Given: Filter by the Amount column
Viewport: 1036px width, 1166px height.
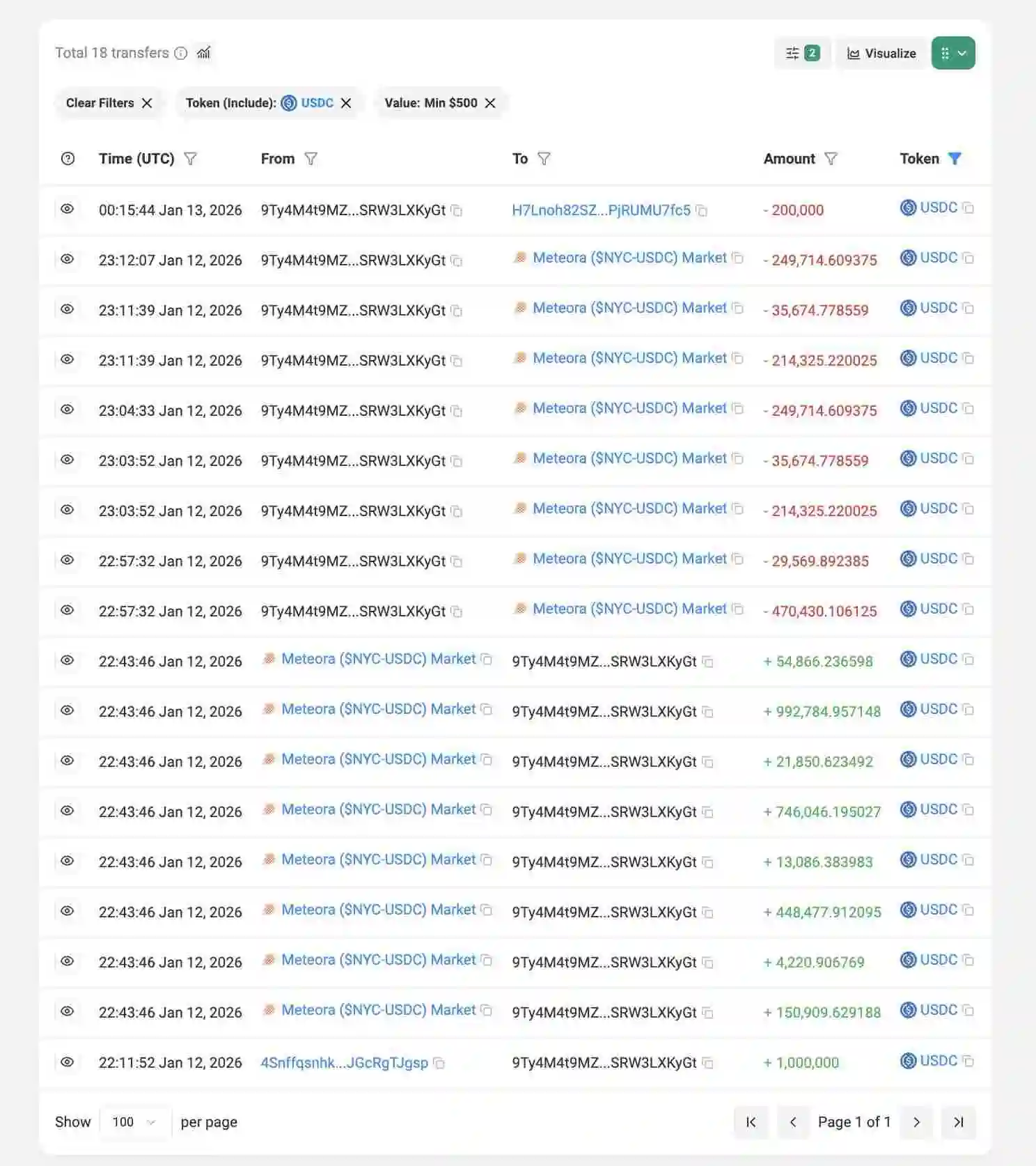Looking at the screenshot, I should point(831,159).
